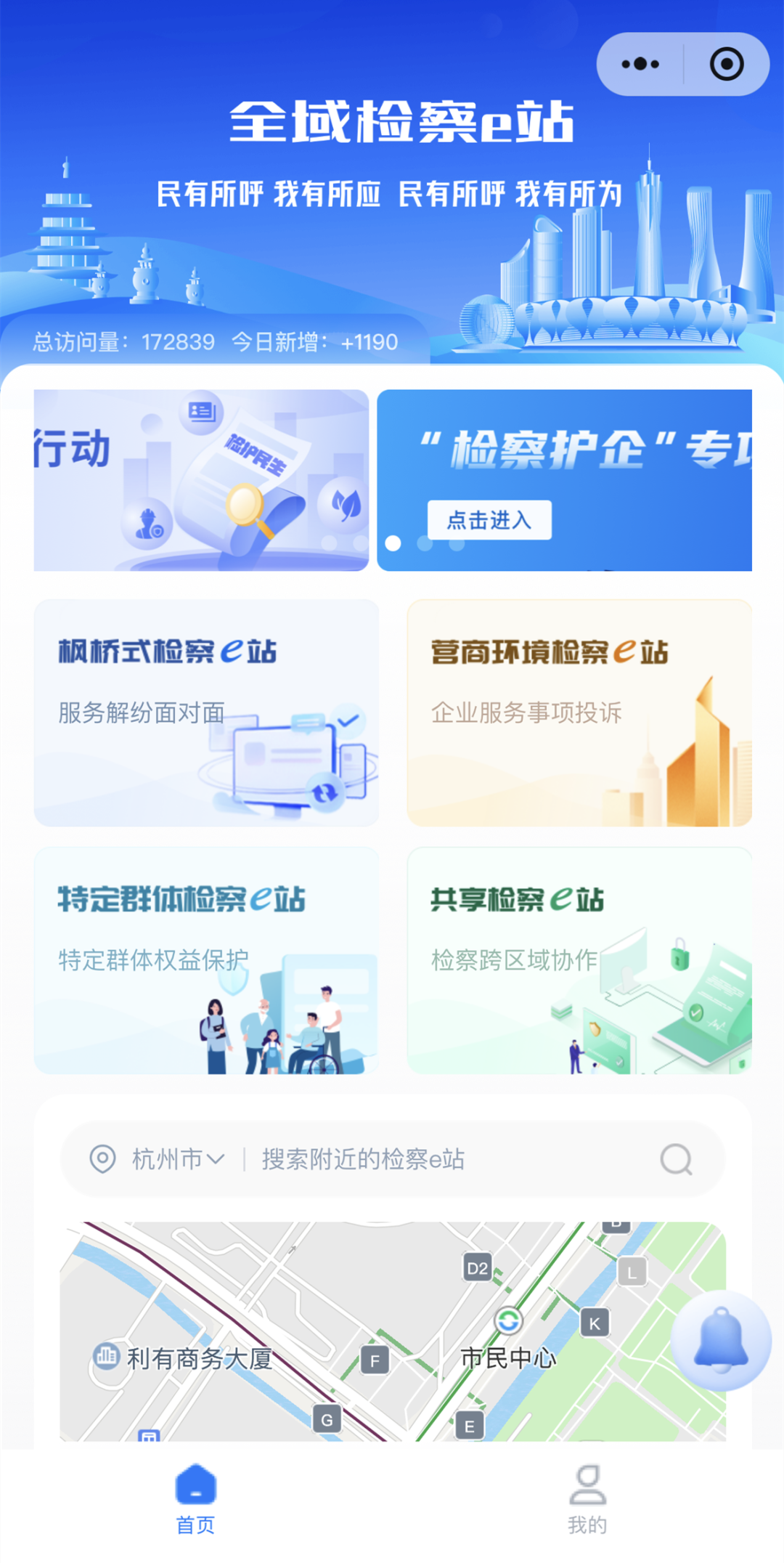This screenshot has height=1563, width=784.
Task: Open the 枫桥式检察e站 card
Action: [x=206, y=713]
